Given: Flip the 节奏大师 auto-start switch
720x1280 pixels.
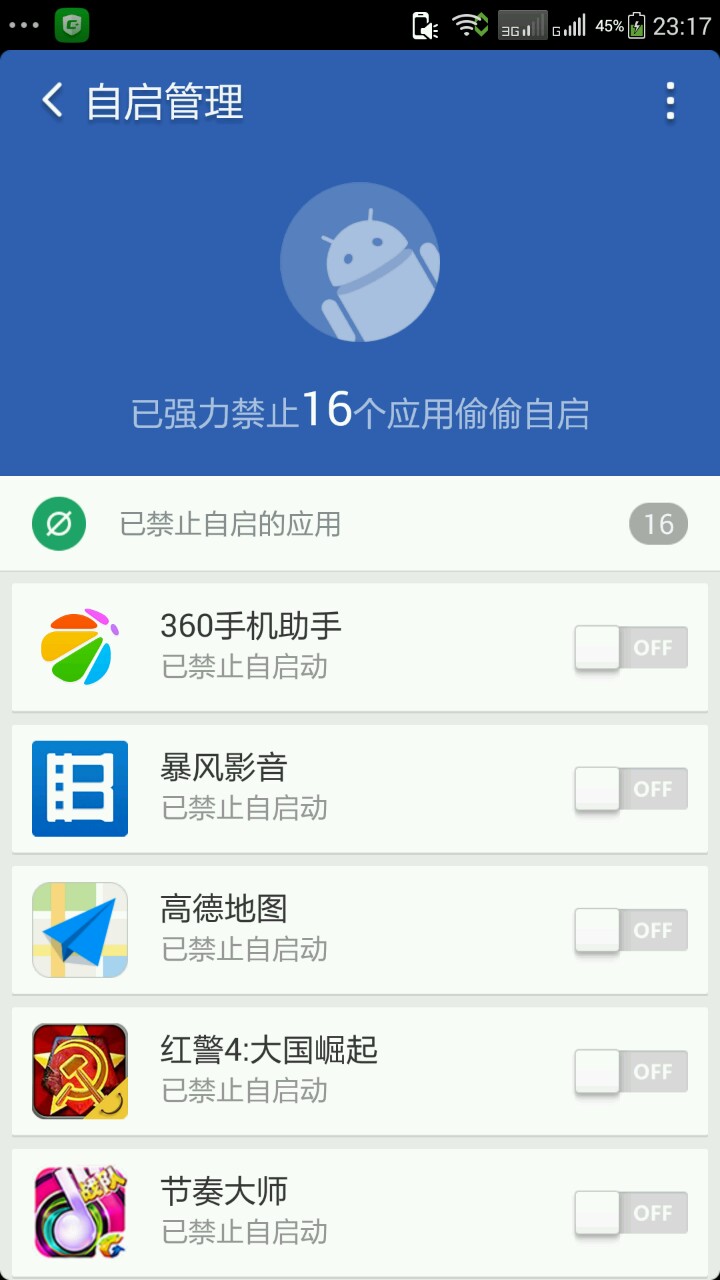Looking at the screenshot, I should pos(631,1213).
